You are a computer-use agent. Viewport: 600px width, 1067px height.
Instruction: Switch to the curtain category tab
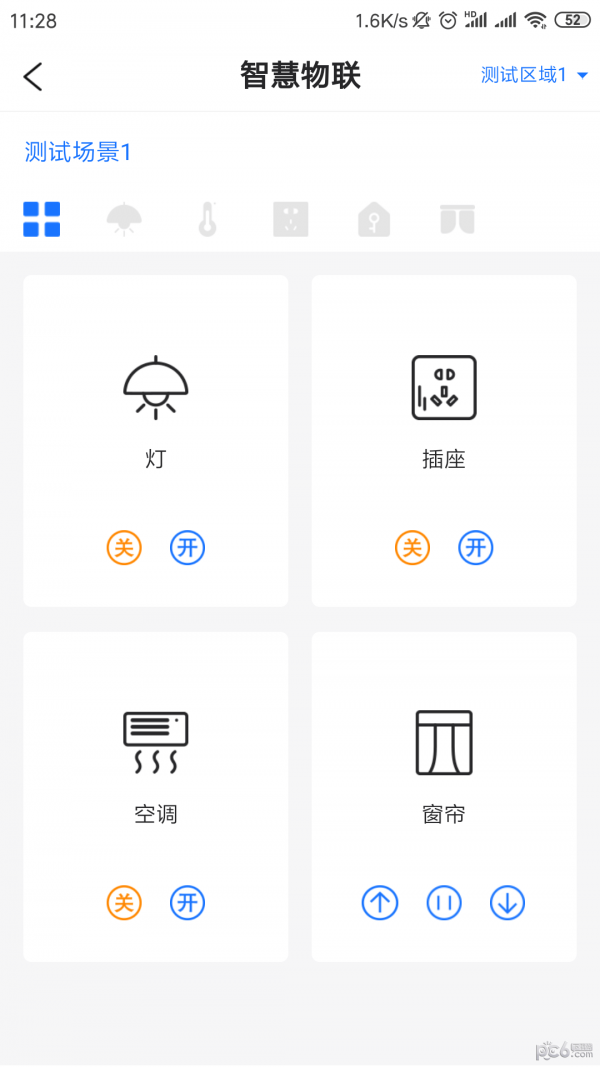click(457, 219)
